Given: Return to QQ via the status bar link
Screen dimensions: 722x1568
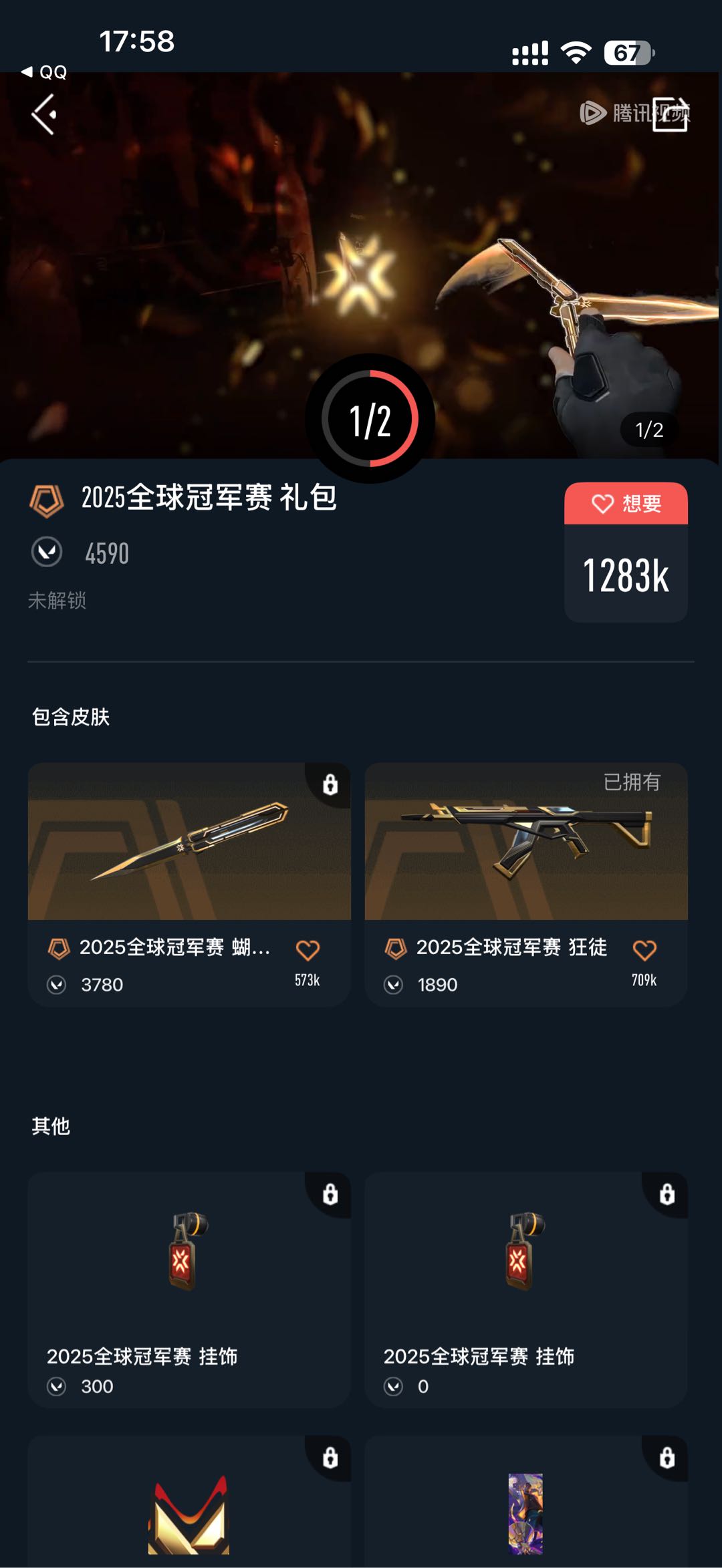Looking at the screenshot, I should (x=44, y=72).
